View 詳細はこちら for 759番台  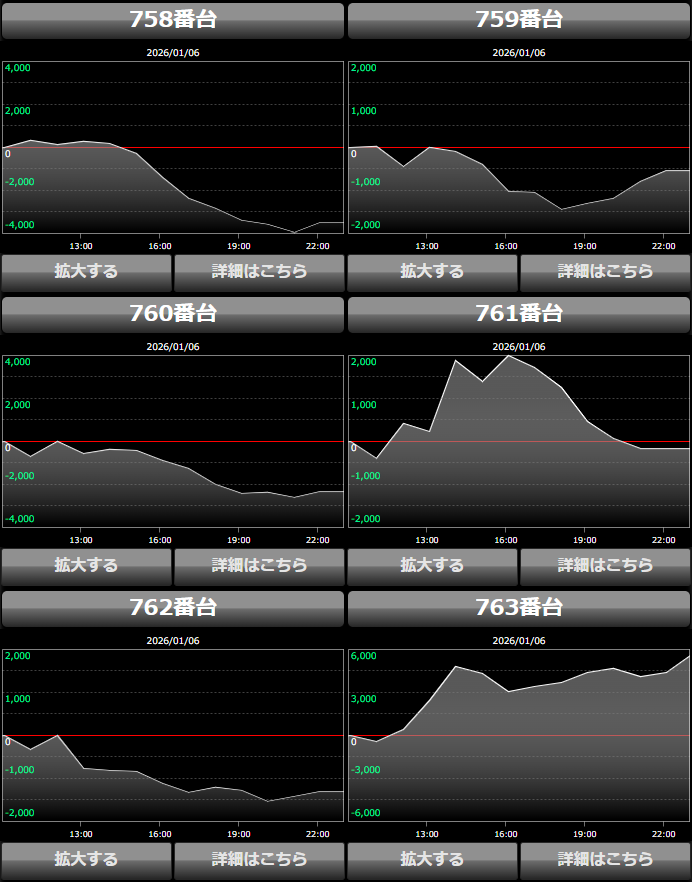click(605, 272)
